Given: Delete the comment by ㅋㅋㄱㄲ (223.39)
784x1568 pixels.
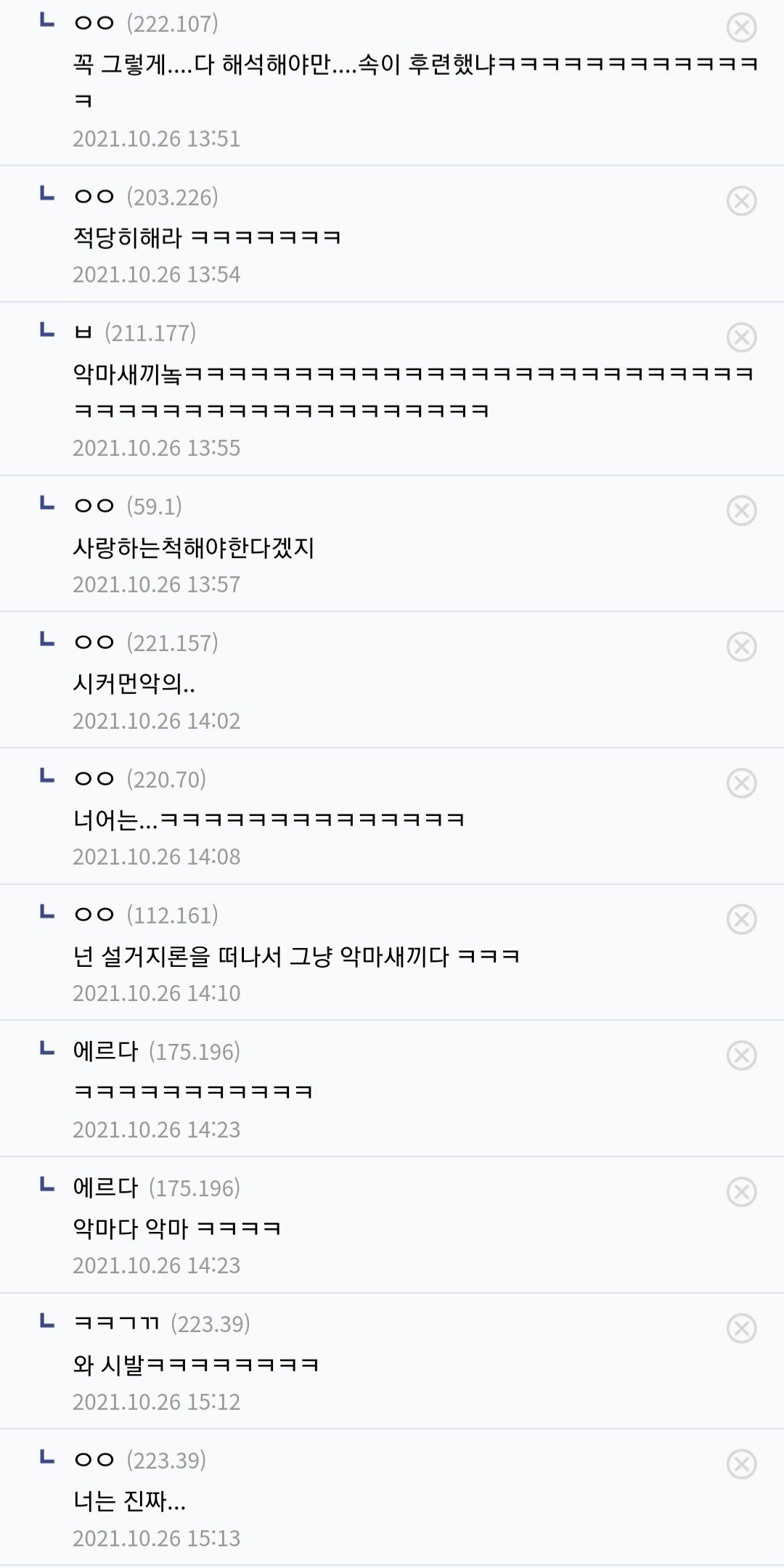Looking at the screenshot, I should coord(741,1328).
